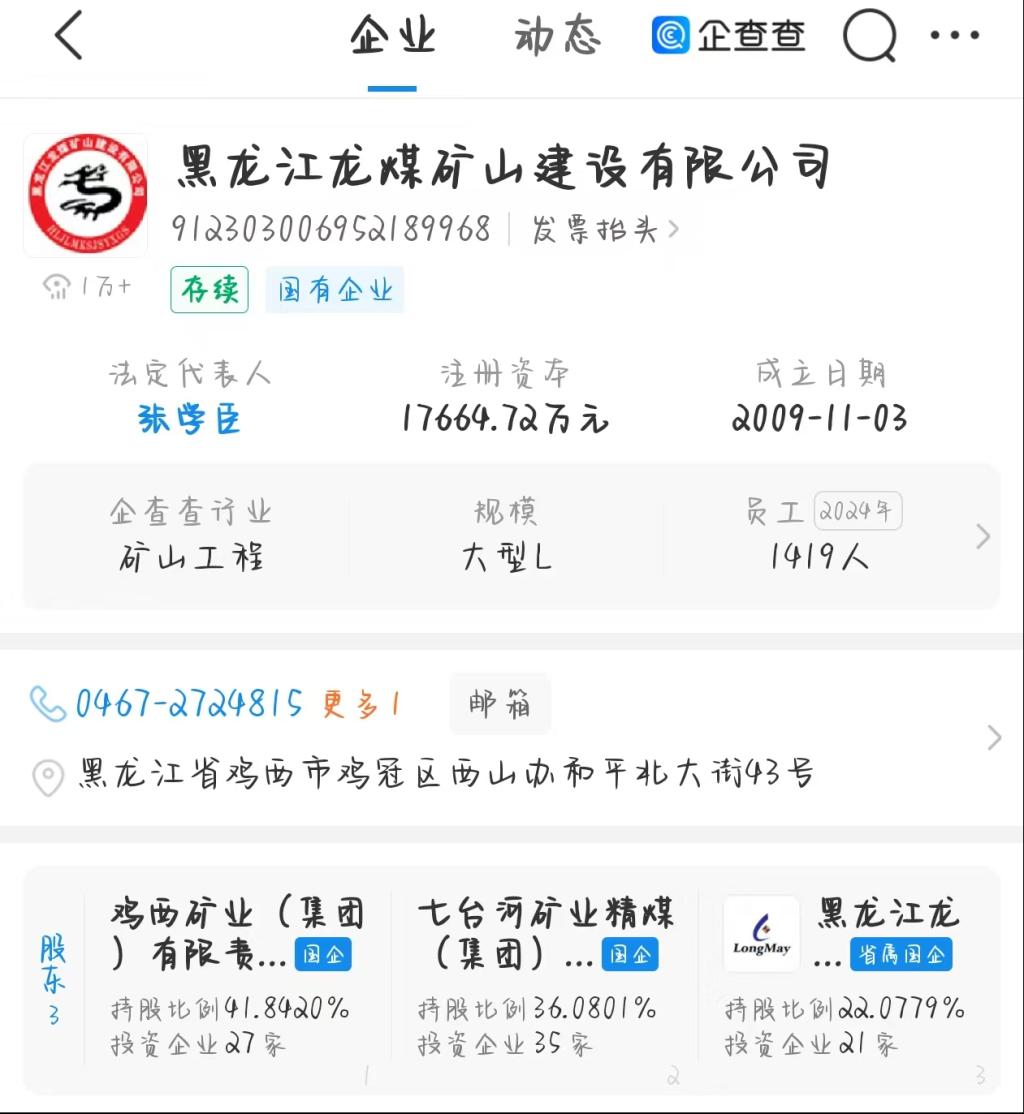The width and height of the screenshot is (1024, 1114).
Task: View legal representative 张学臣
Action: tap(189, 419)
